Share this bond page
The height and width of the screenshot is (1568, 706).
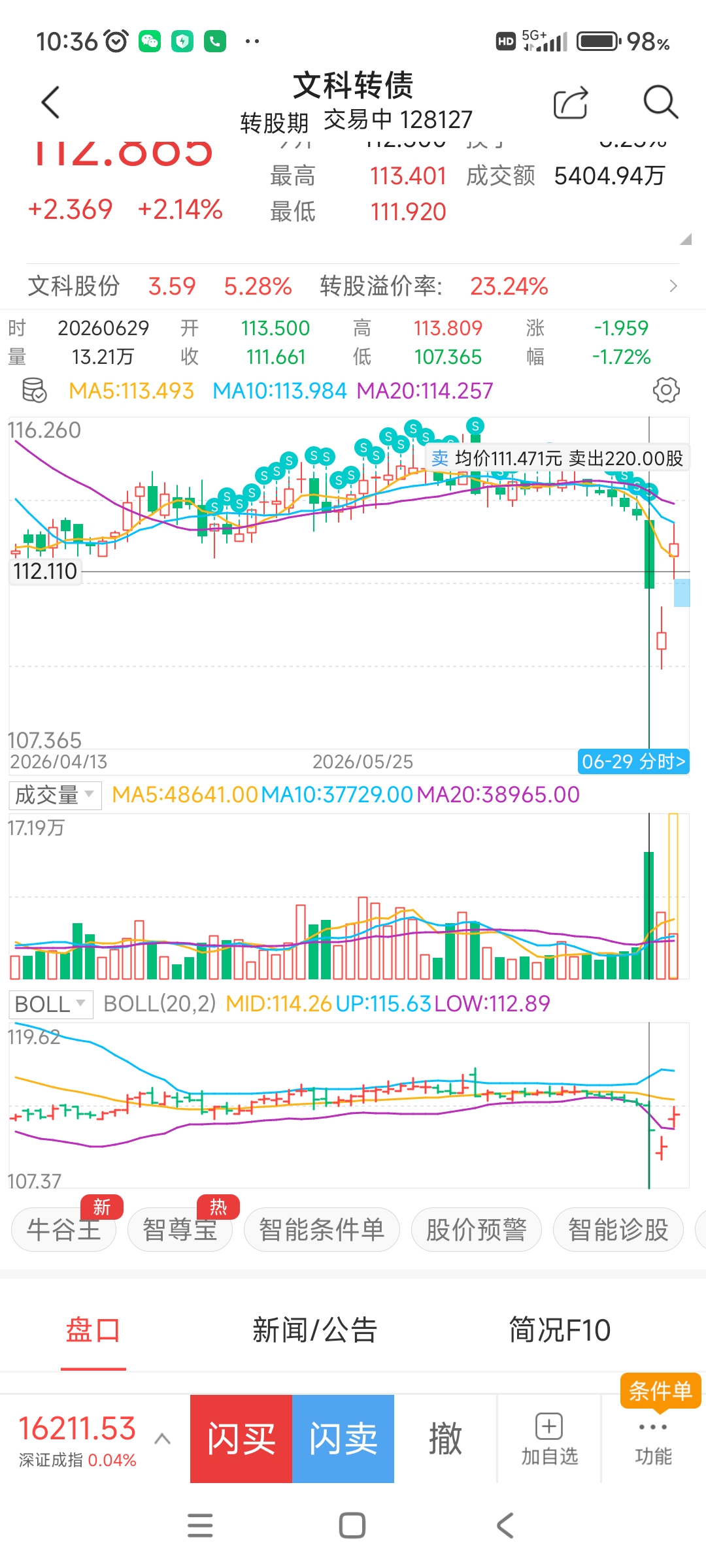tap(571, 103)
